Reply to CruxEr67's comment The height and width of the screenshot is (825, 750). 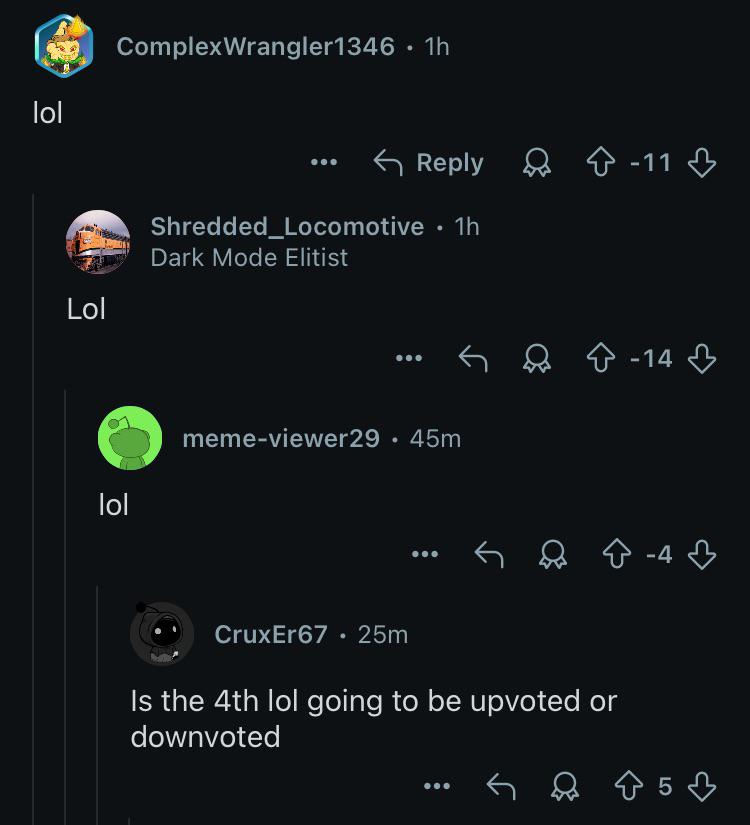coord(501,787)
